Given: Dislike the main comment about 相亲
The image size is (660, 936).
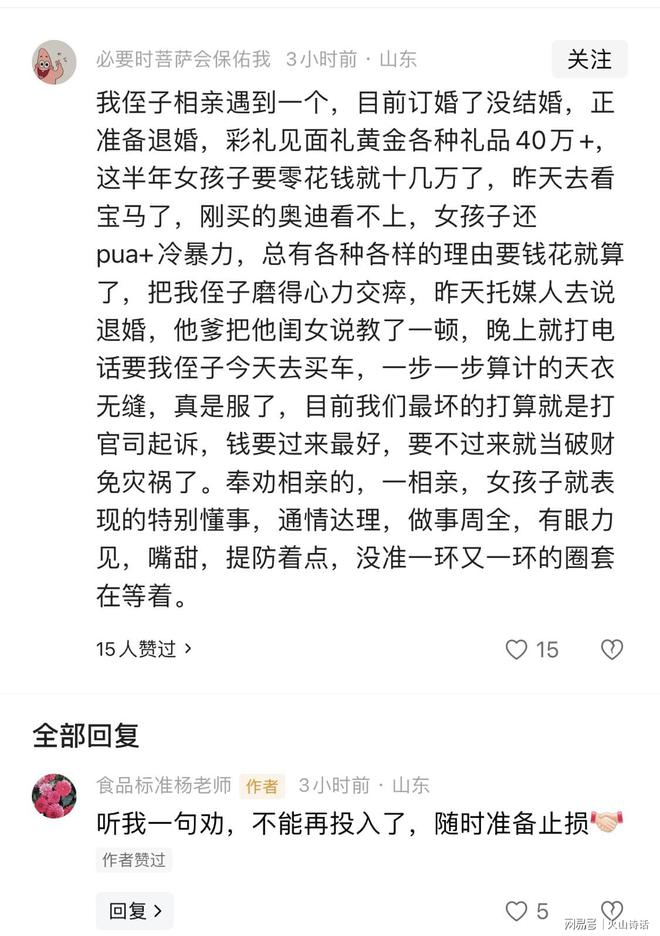Looking at the screenshot, I should [x=611, y=649].
